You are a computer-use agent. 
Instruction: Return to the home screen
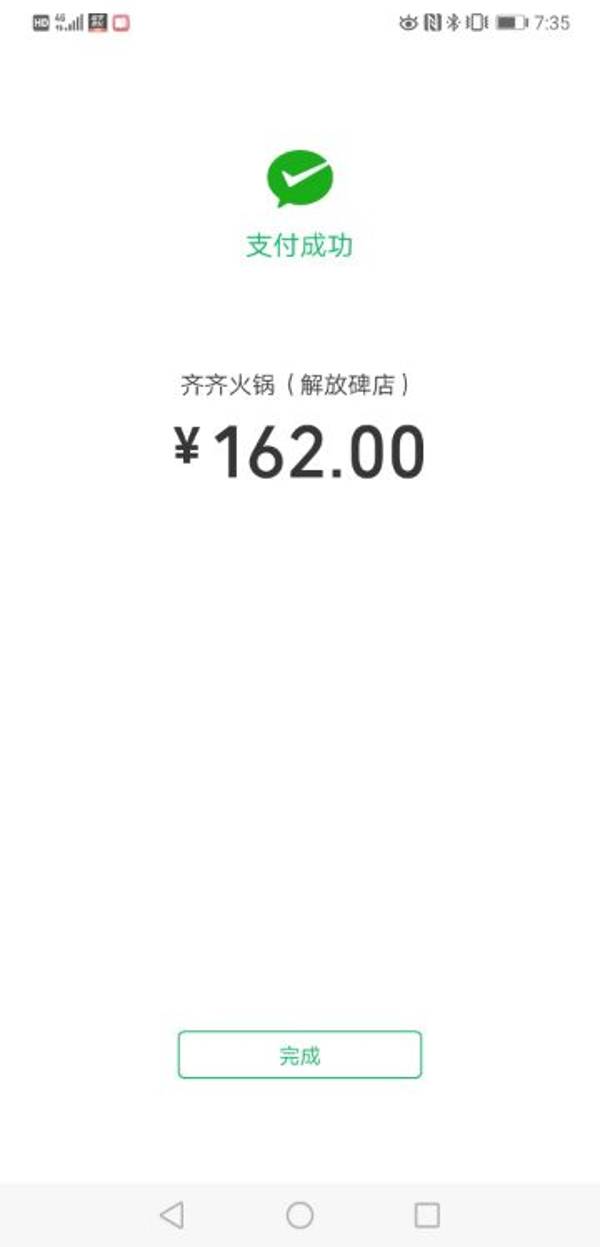(300, 1214)
